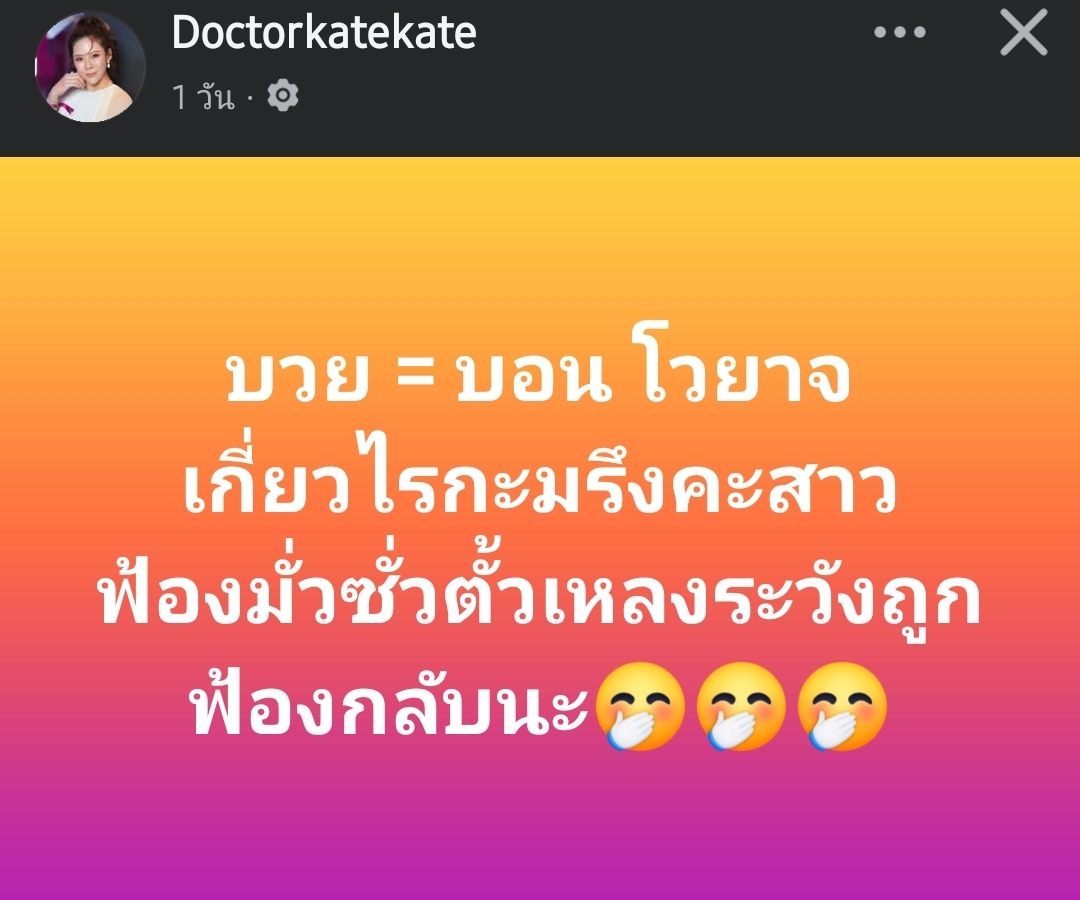Image resolution: width=1080 pixels, height=900 pixels.
Task: Open the three-dot overflow menu
Action: point(900,33)
